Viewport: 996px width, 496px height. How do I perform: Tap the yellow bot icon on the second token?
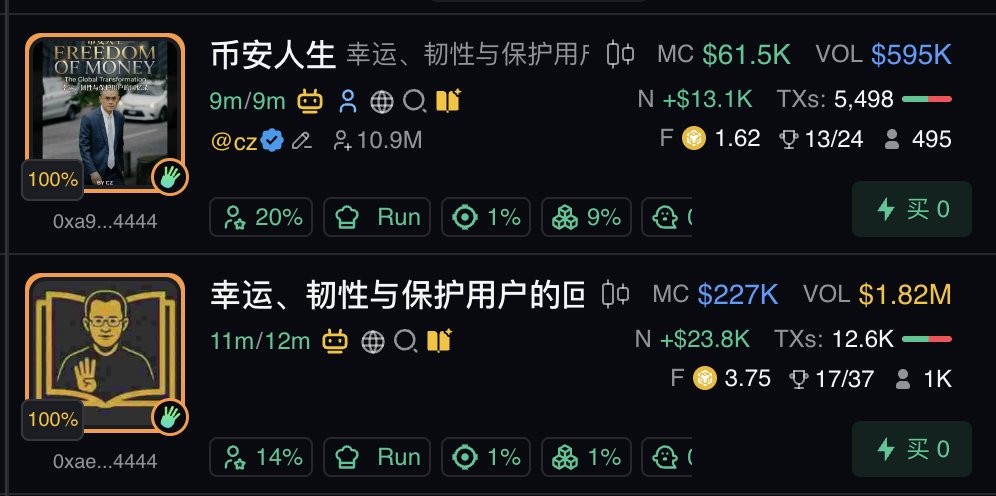pyautogui.click(x=336, y=341)
